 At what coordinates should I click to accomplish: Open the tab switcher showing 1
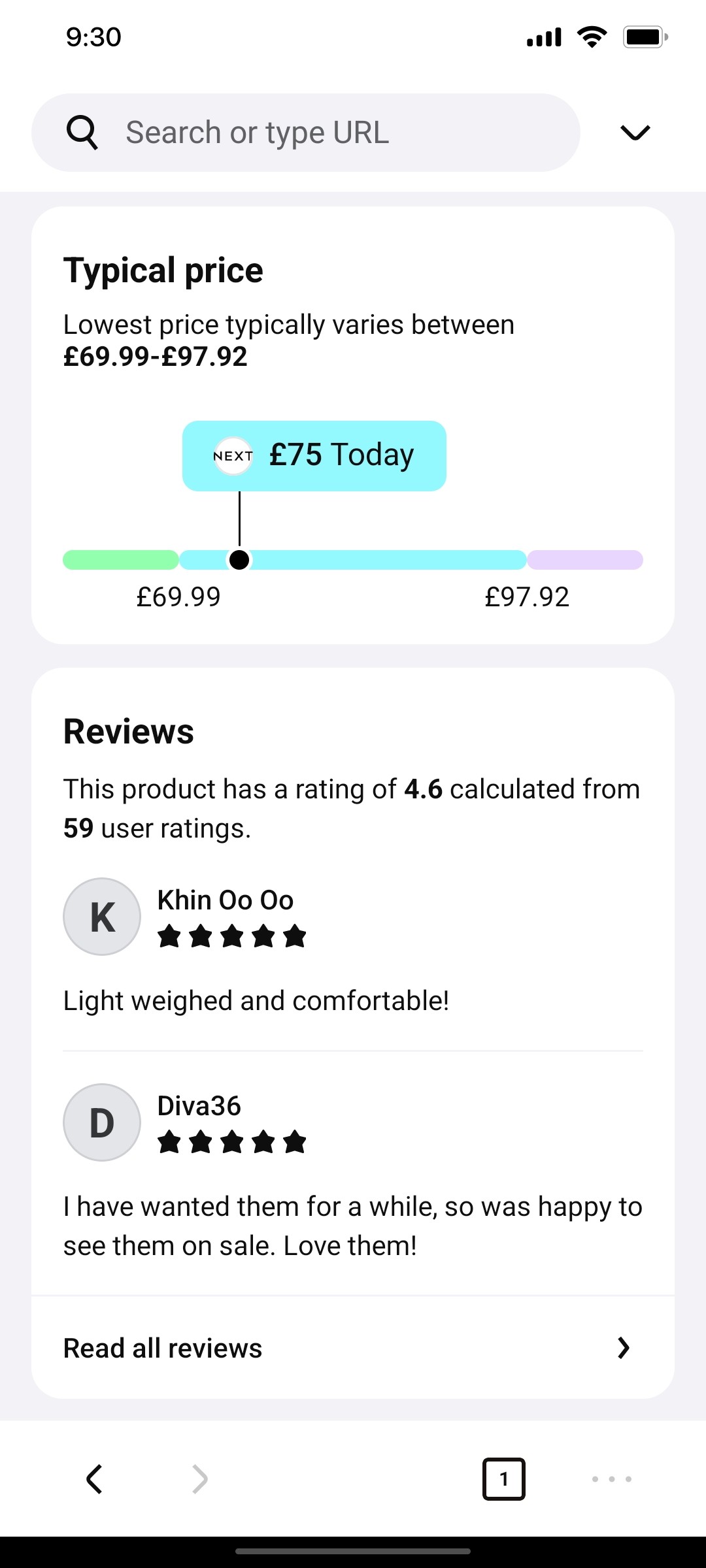pyautogui.click(x=504, y=1480)
